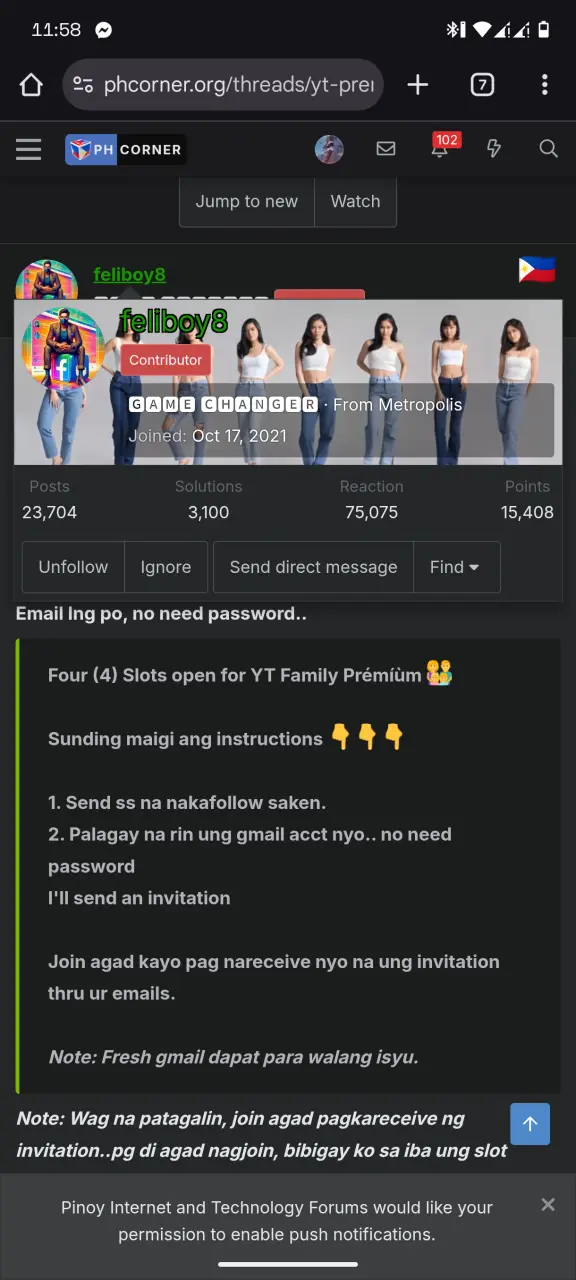Image resolution: width=576 pixels, height=1280 pixels.
Task: Open the inbox envelope icon
Action: tap(386, 149)
